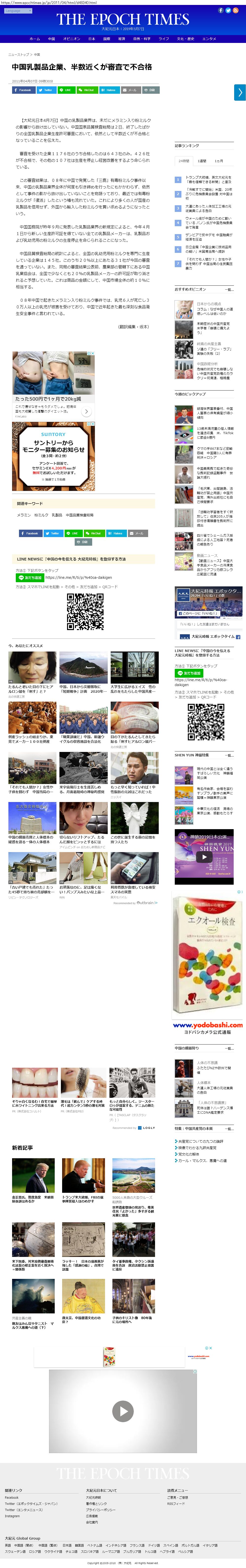
Task: Open the メラミン keyword link
Action: click(x=24, y=514)
